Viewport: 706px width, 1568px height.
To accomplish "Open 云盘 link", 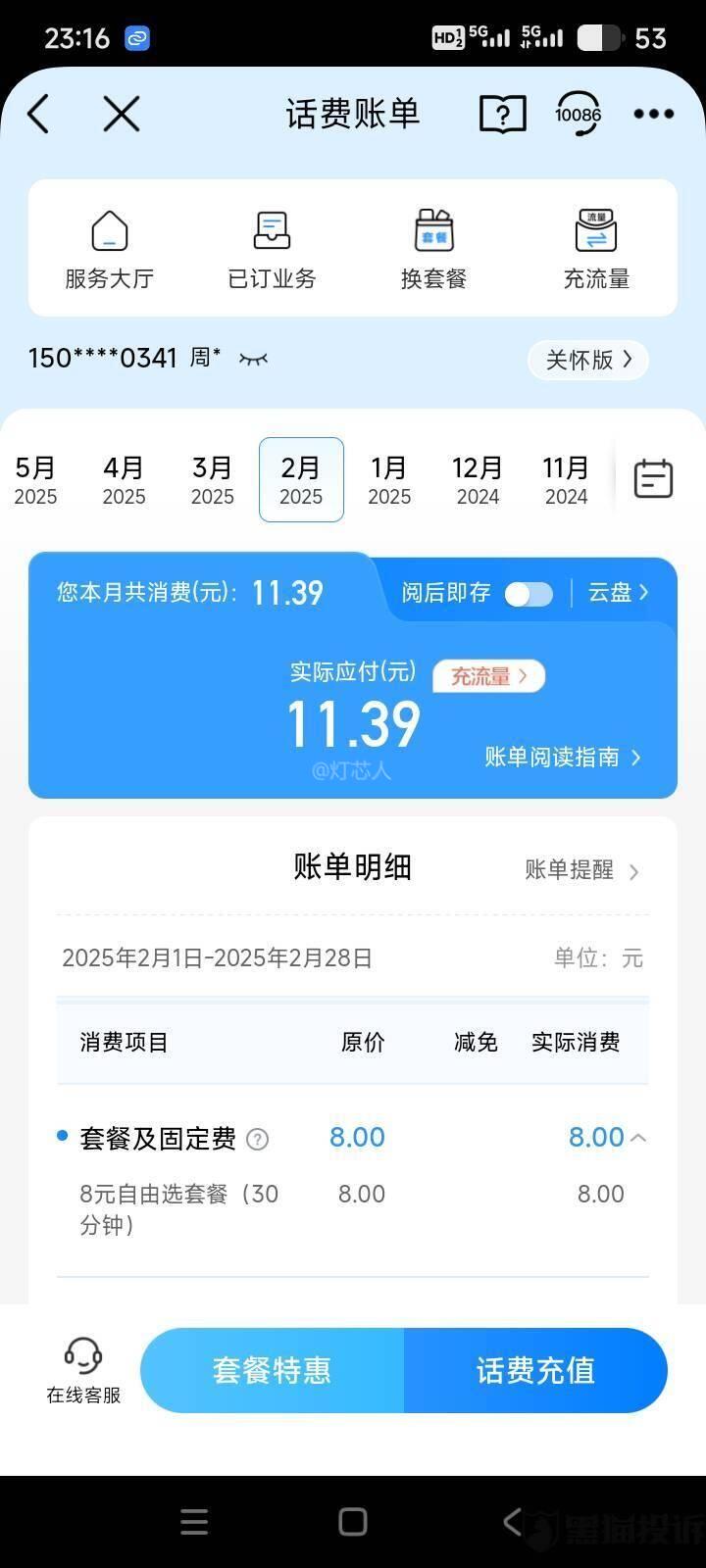I will pos(618,592).
